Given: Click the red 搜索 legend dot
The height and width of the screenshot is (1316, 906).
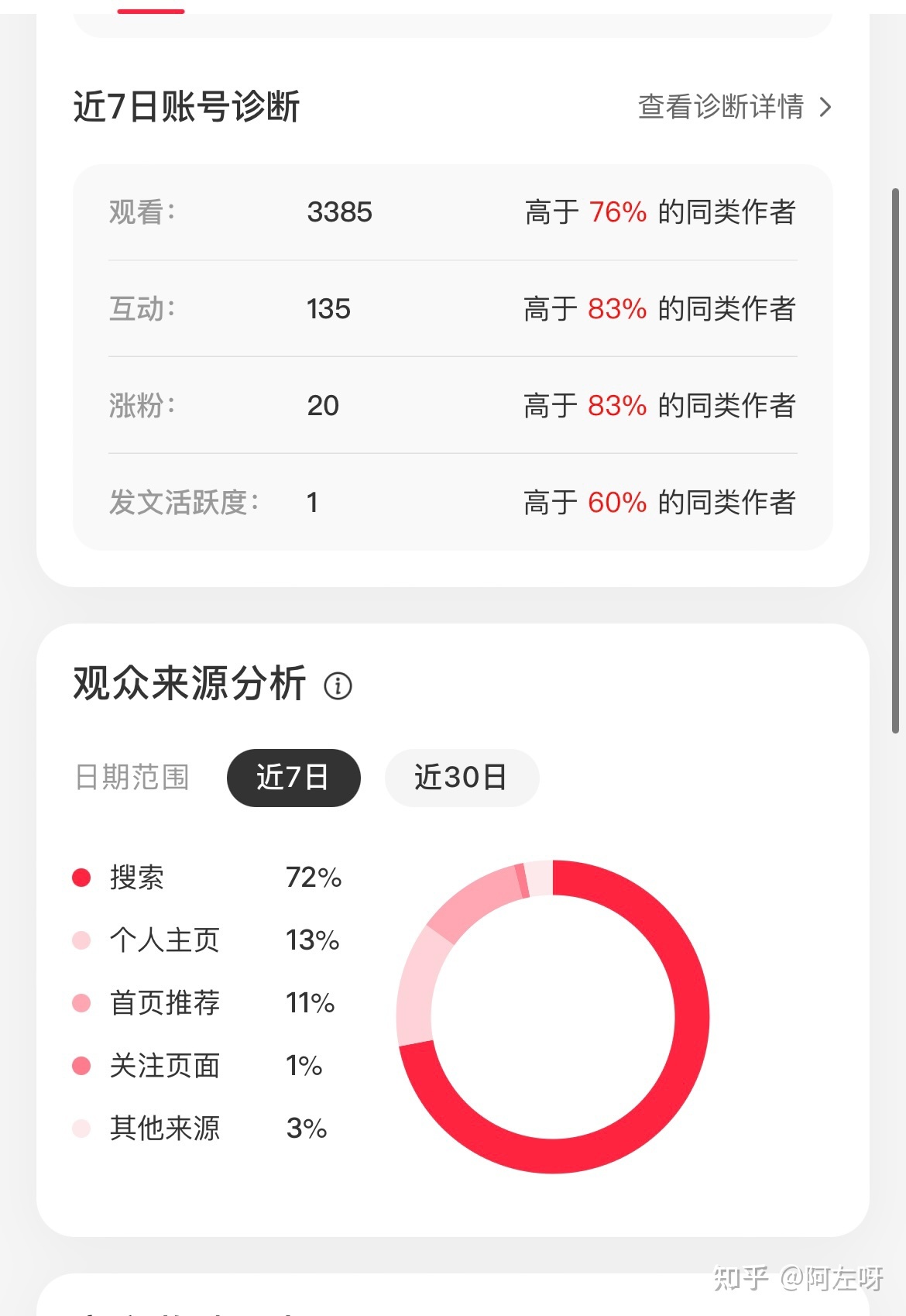Looking at the screenshot, I should (81, 877).
